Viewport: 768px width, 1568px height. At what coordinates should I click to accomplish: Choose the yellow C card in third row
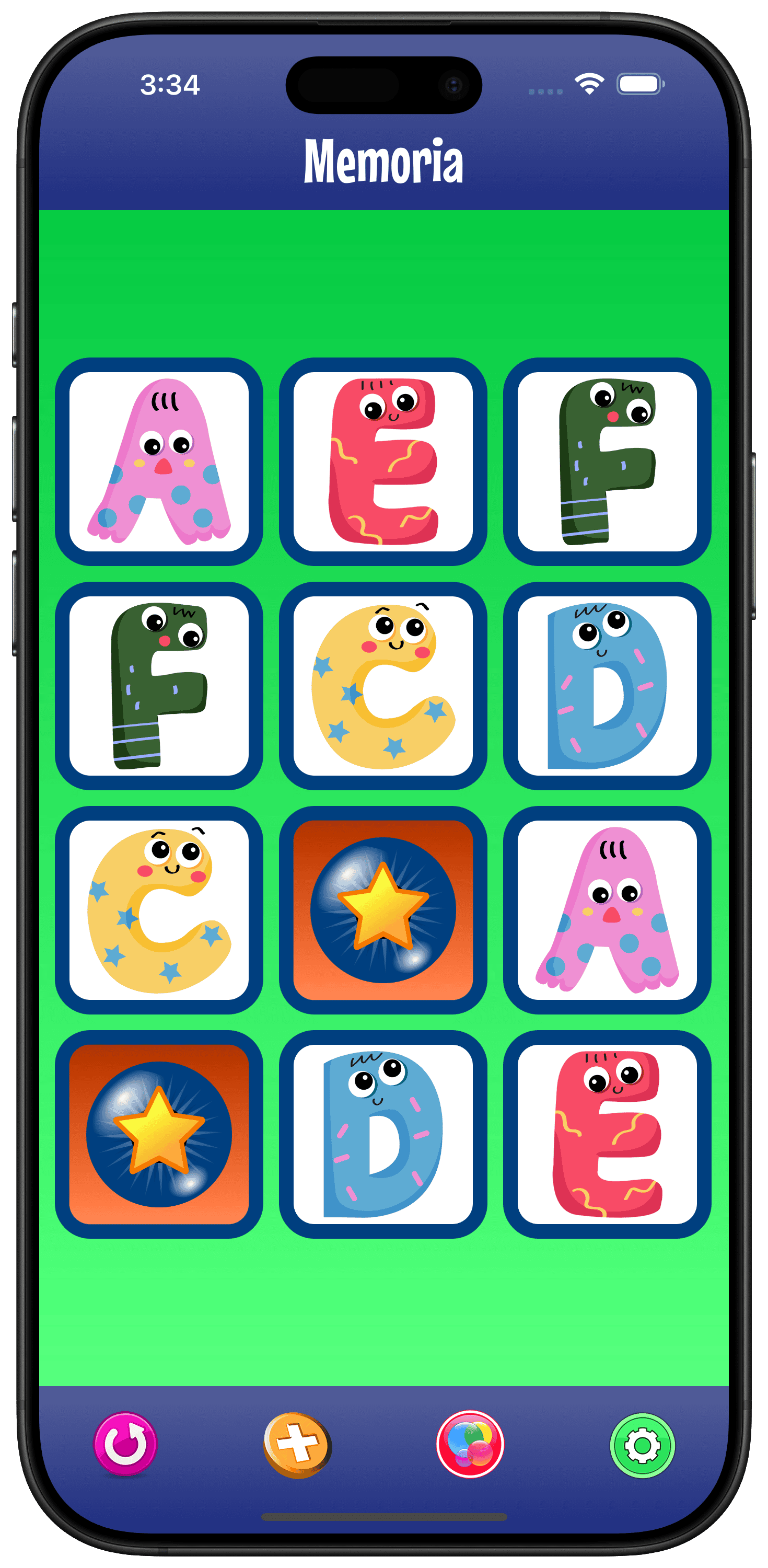(x=159, y=910)
